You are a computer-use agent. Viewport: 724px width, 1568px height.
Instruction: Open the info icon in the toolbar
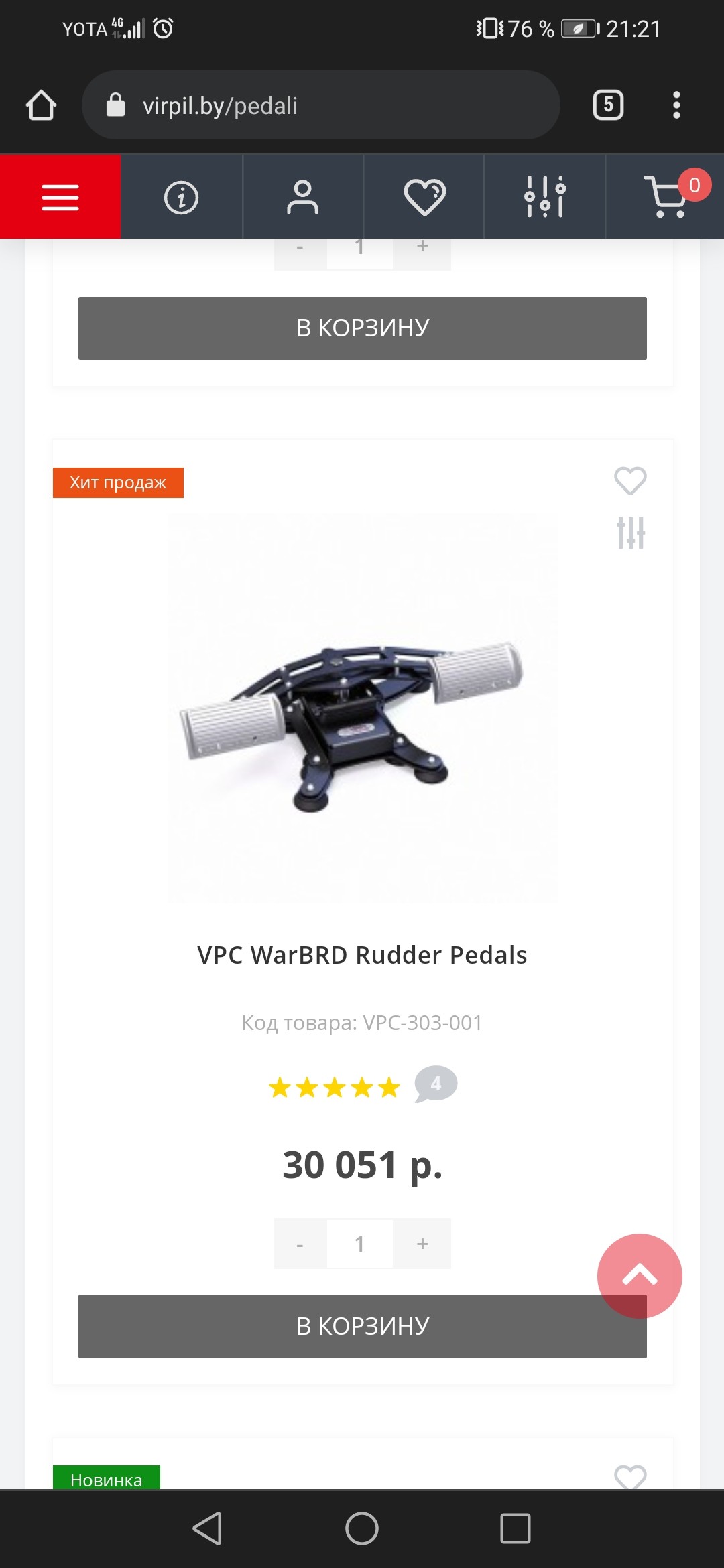click(182, 197)
